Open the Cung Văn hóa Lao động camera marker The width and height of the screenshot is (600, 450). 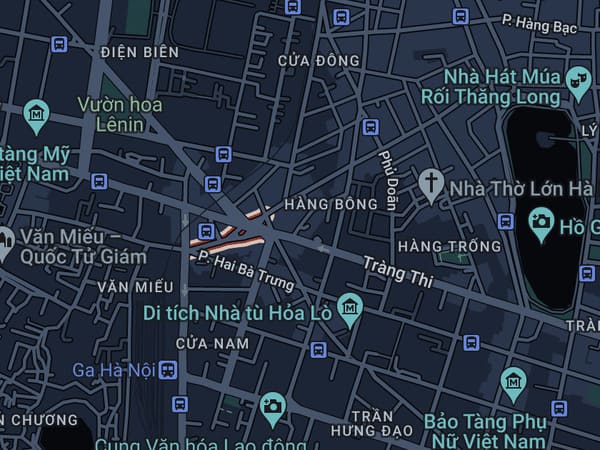point(272,406)
